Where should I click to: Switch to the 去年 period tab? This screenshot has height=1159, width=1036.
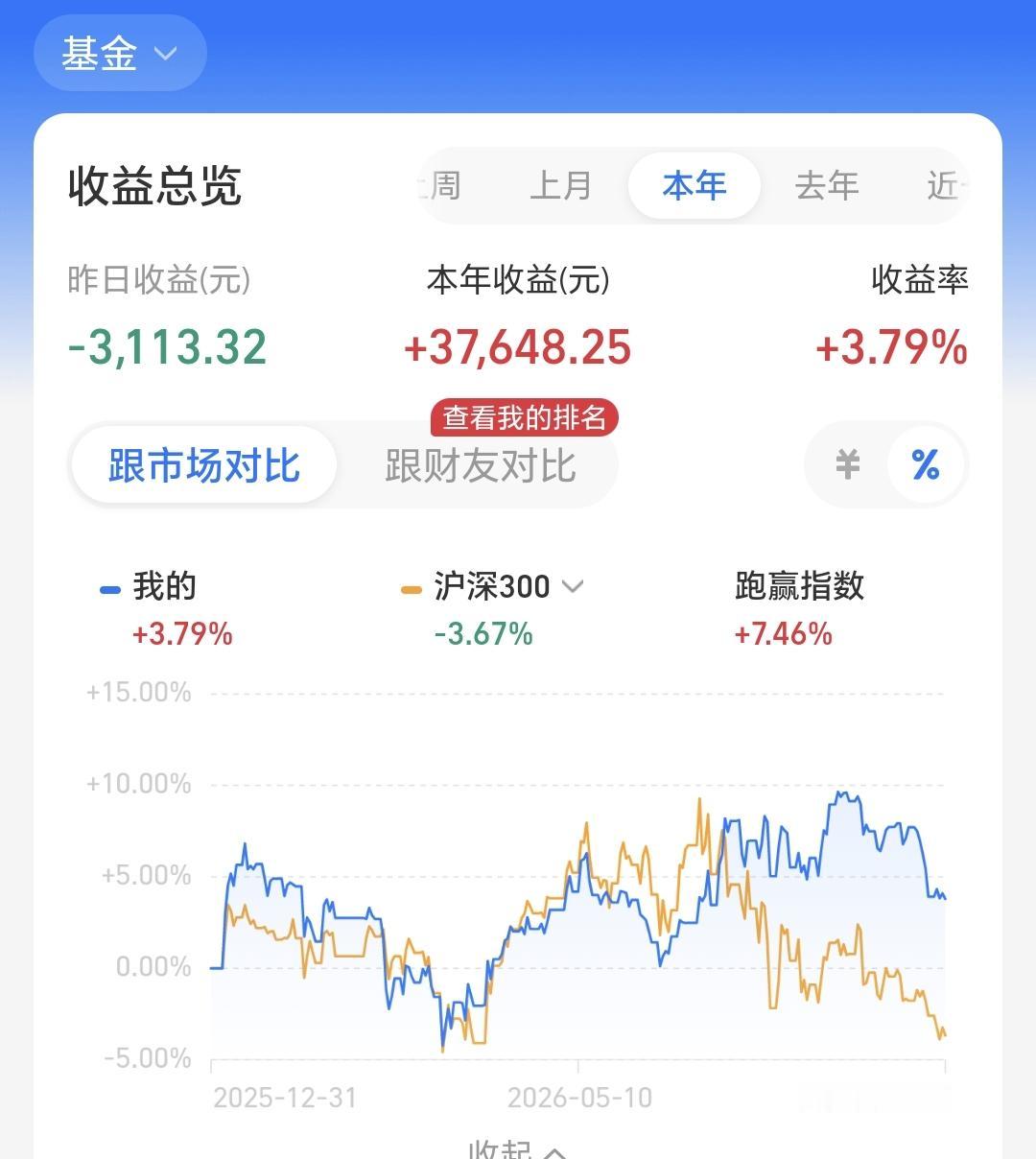pos(826,185)
